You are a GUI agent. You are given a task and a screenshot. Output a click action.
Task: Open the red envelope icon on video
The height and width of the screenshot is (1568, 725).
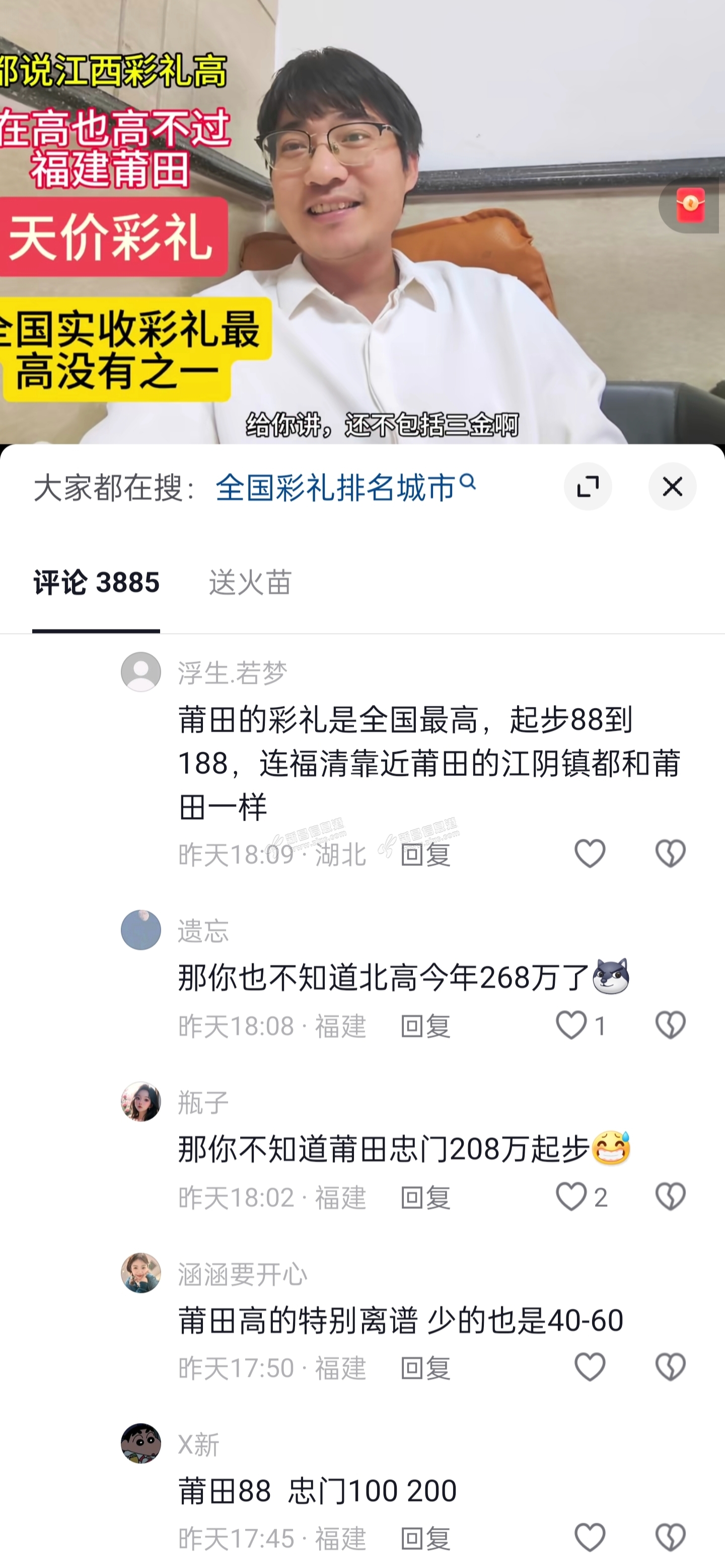pyautogui.click(x=690, y=206)
